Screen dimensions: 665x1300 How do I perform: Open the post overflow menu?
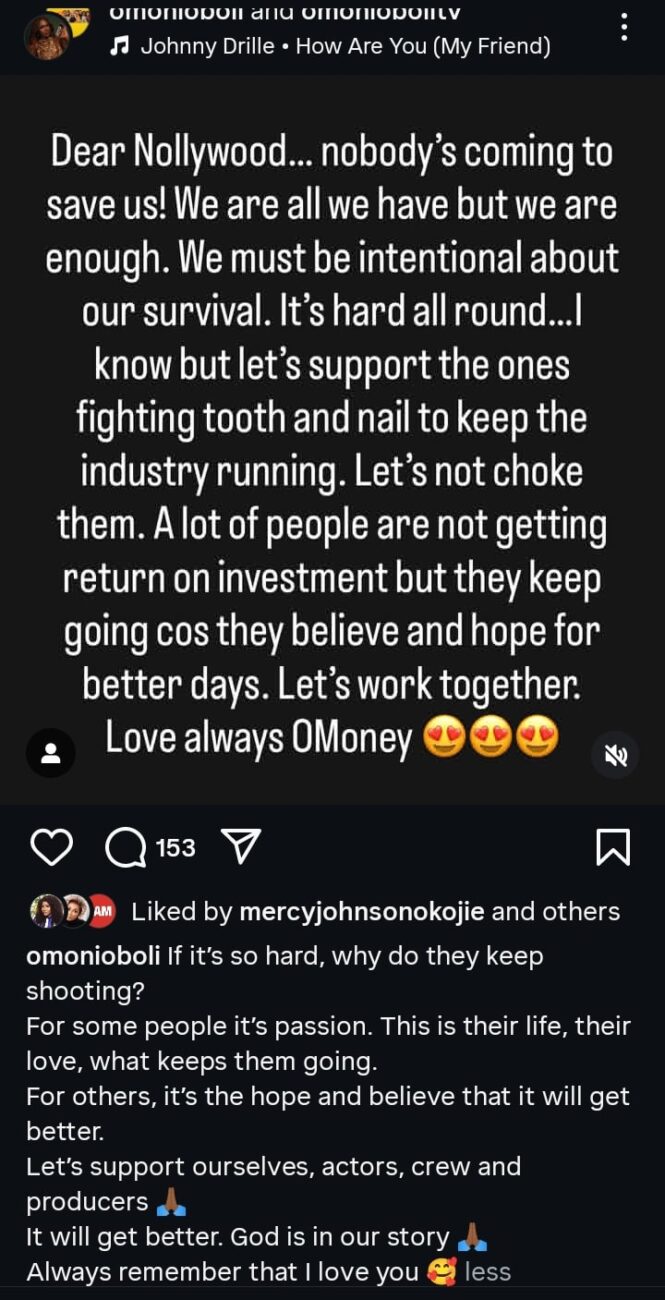(624, 27)
